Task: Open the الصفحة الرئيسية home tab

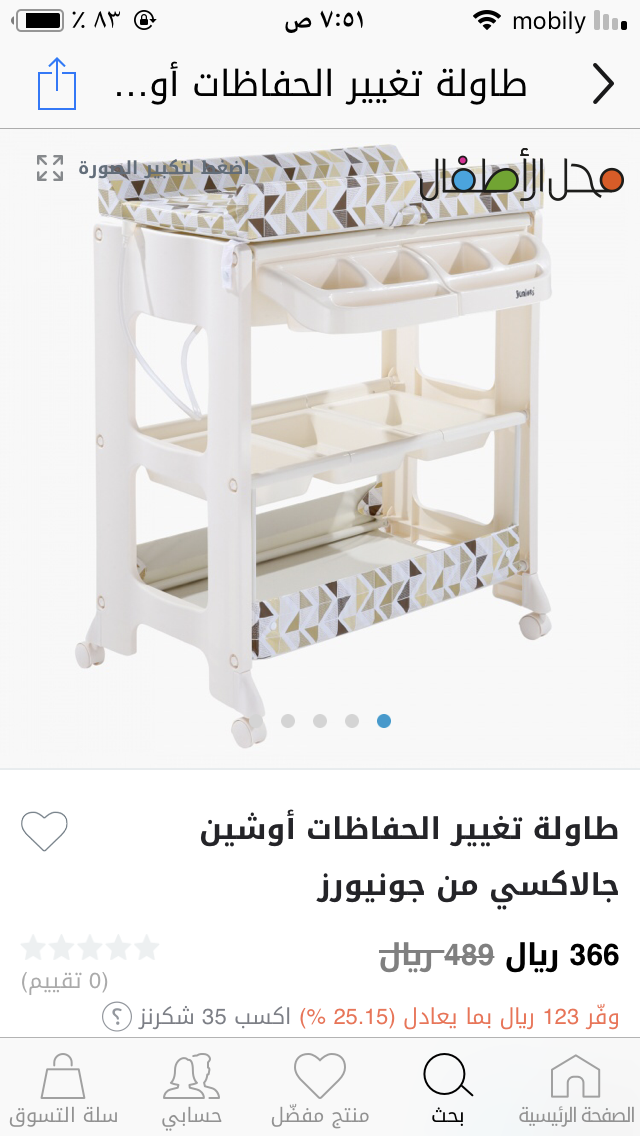Action: [576, 1088]
